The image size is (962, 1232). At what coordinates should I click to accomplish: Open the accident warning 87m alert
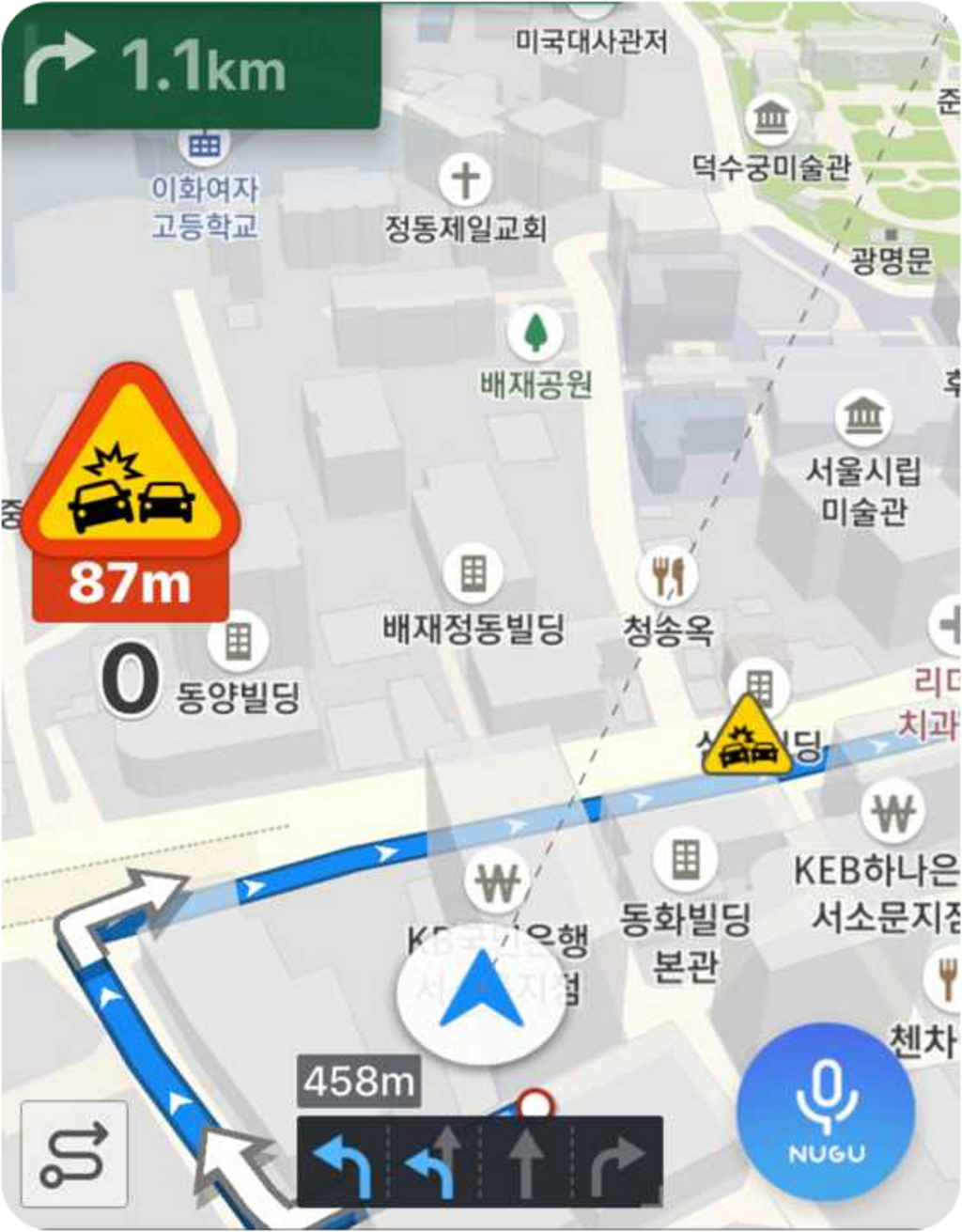coord(130,493)
